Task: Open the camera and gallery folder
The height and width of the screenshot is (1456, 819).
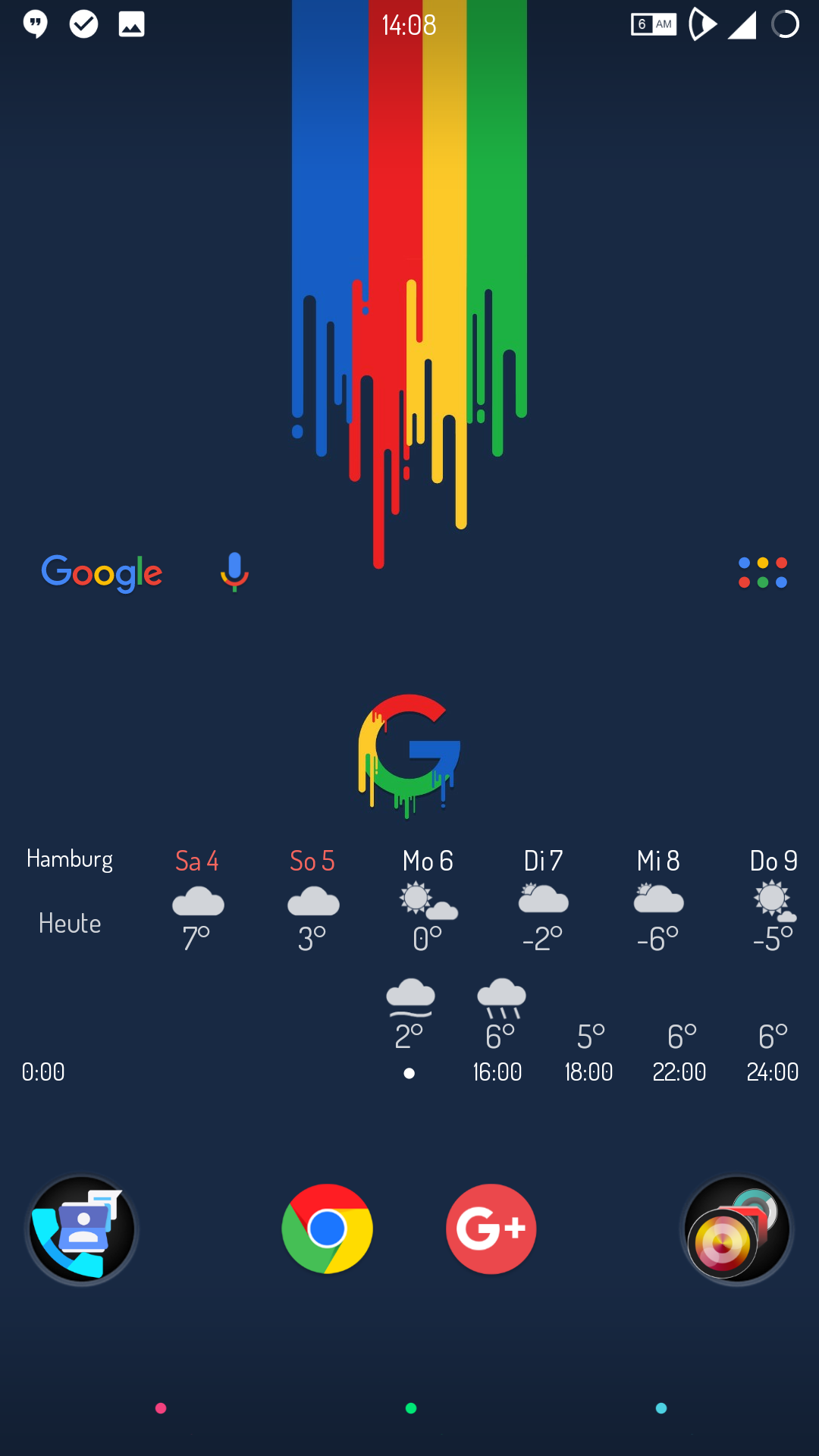Action: [736, 1229]
